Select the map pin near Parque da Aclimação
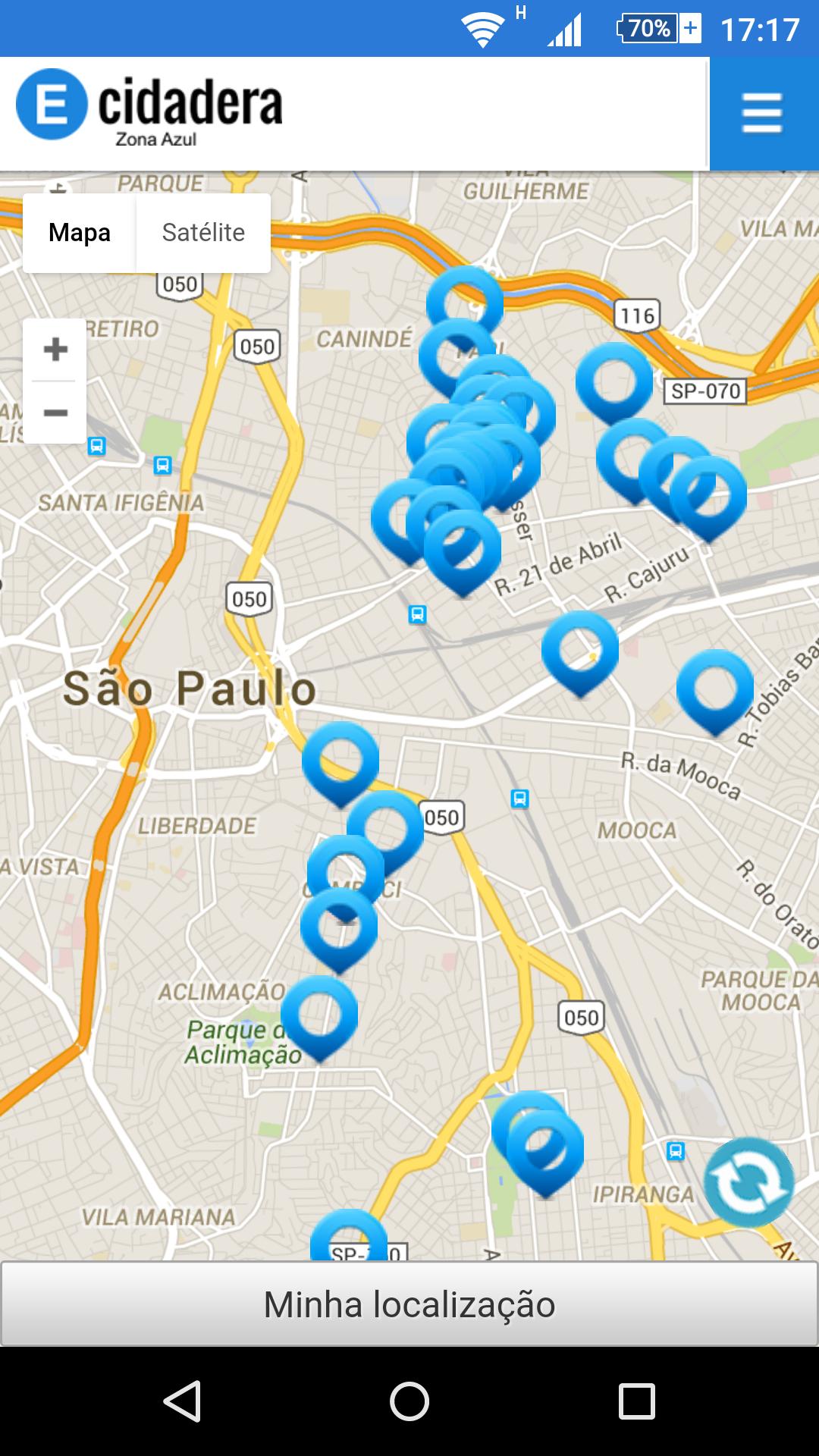The image size is (819, 1456). tap(322, 1016)
